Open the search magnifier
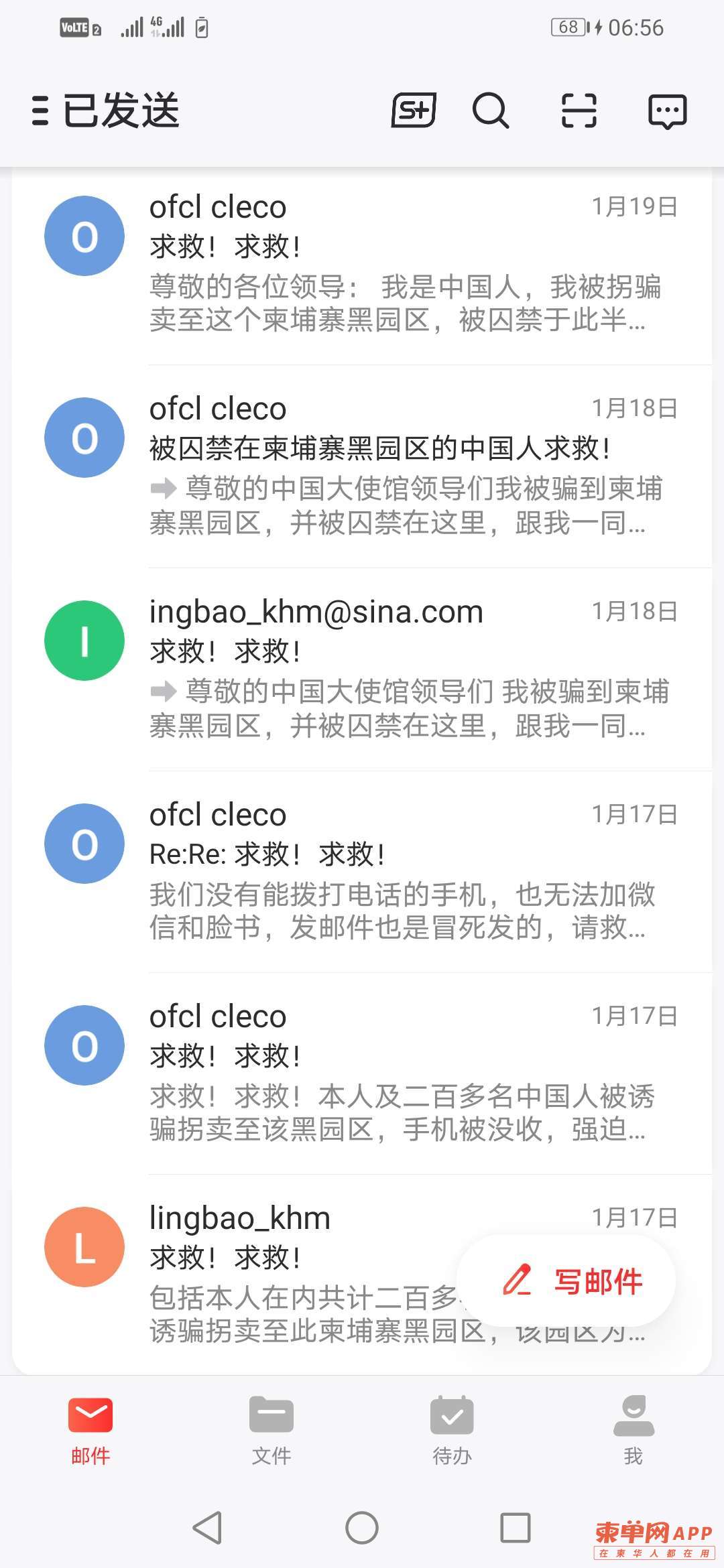The width and height of the screenshot is (724, 1568). [491, 111]
